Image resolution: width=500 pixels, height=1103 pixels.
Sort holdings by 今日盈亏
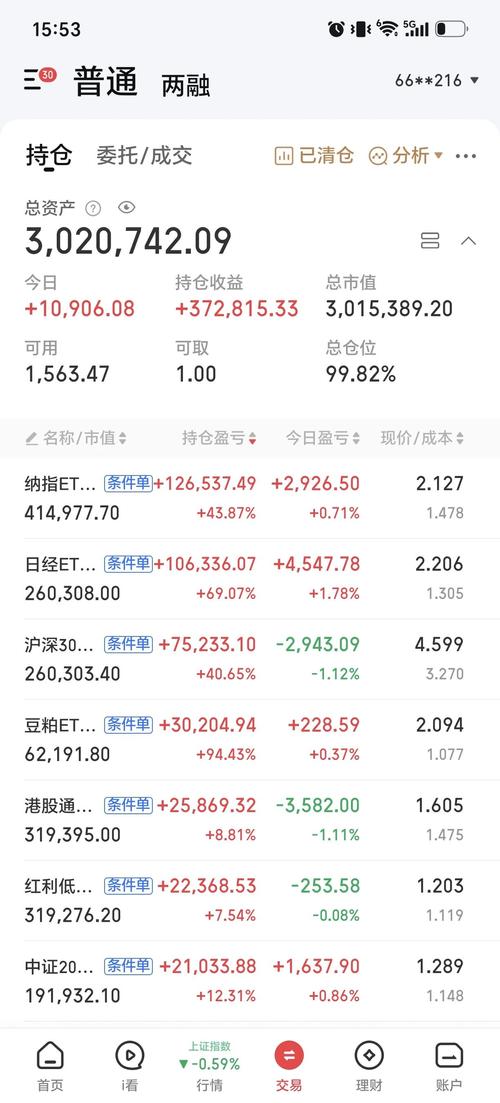tap(323, 438)
